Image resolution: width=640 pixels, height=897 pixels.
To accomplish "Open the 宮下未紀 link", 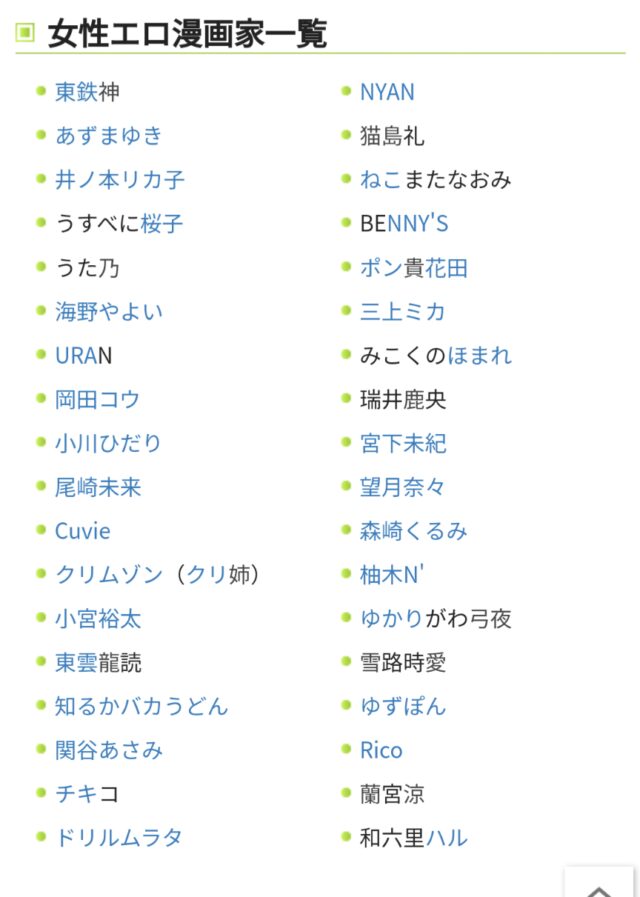I will pyautogui.click(x=403, y=443).
